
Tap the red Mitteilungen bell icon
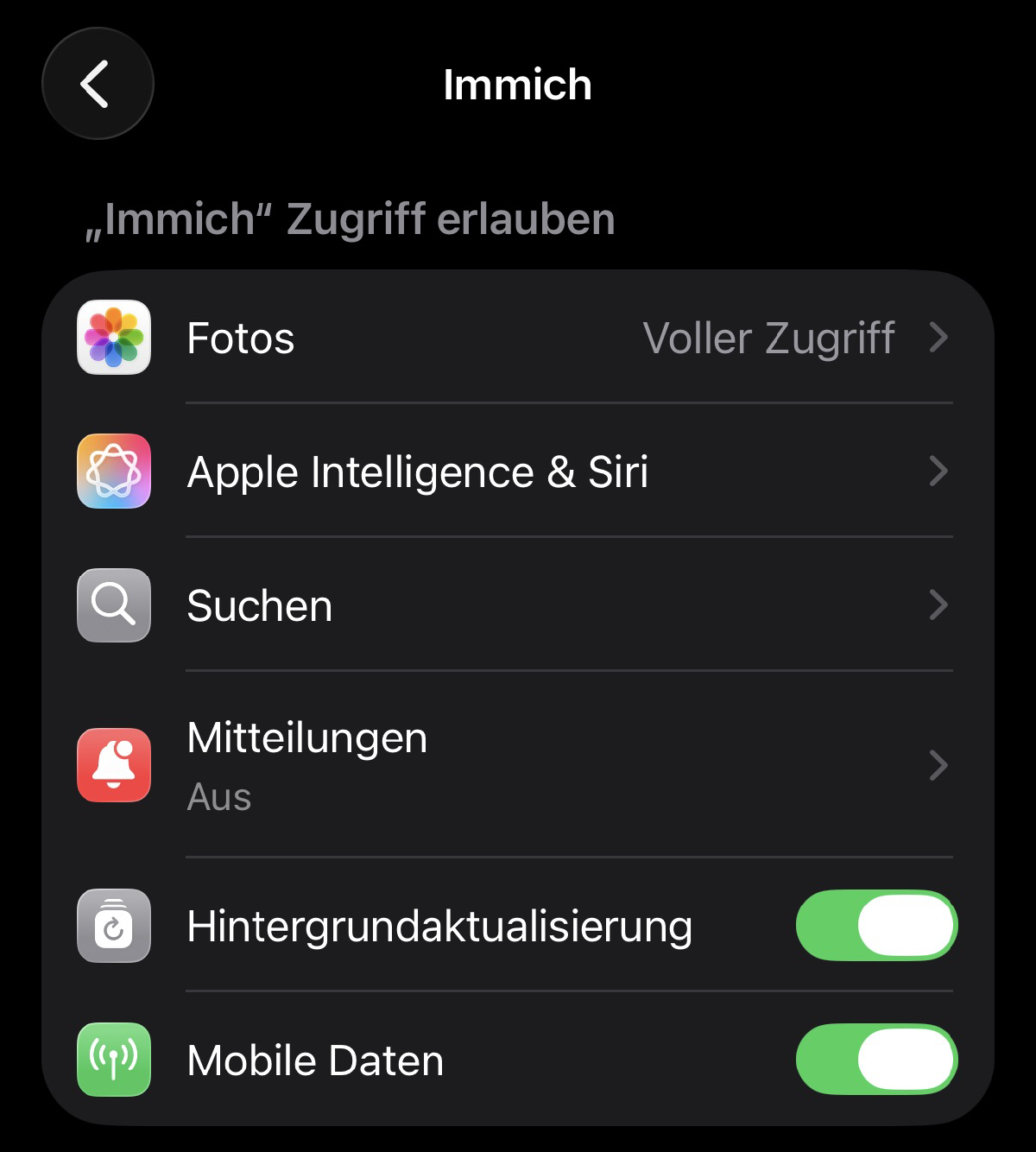tap(113, 765)
